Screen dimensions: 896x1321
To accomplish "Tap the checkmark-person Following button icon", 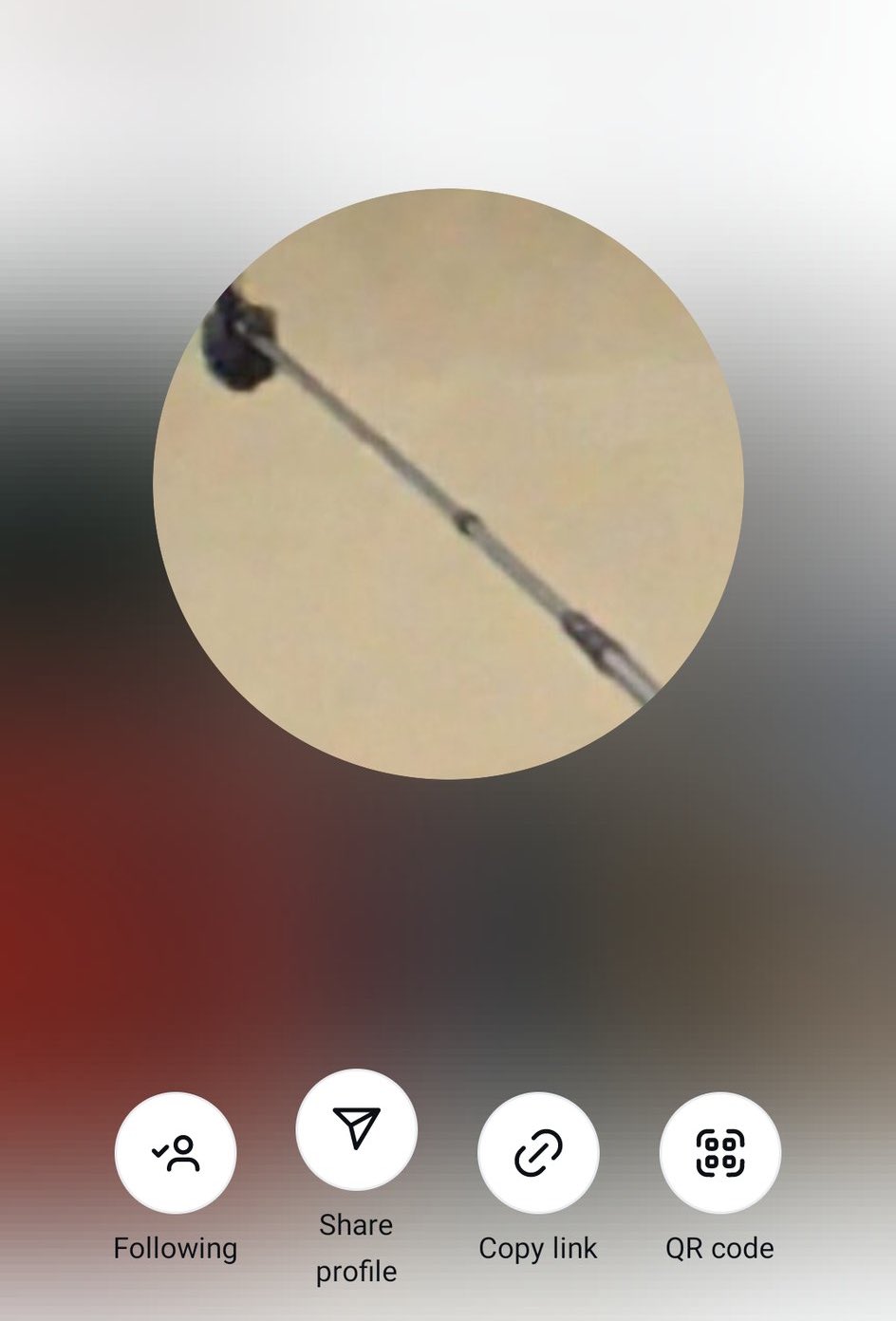I will pos(175,1153).
